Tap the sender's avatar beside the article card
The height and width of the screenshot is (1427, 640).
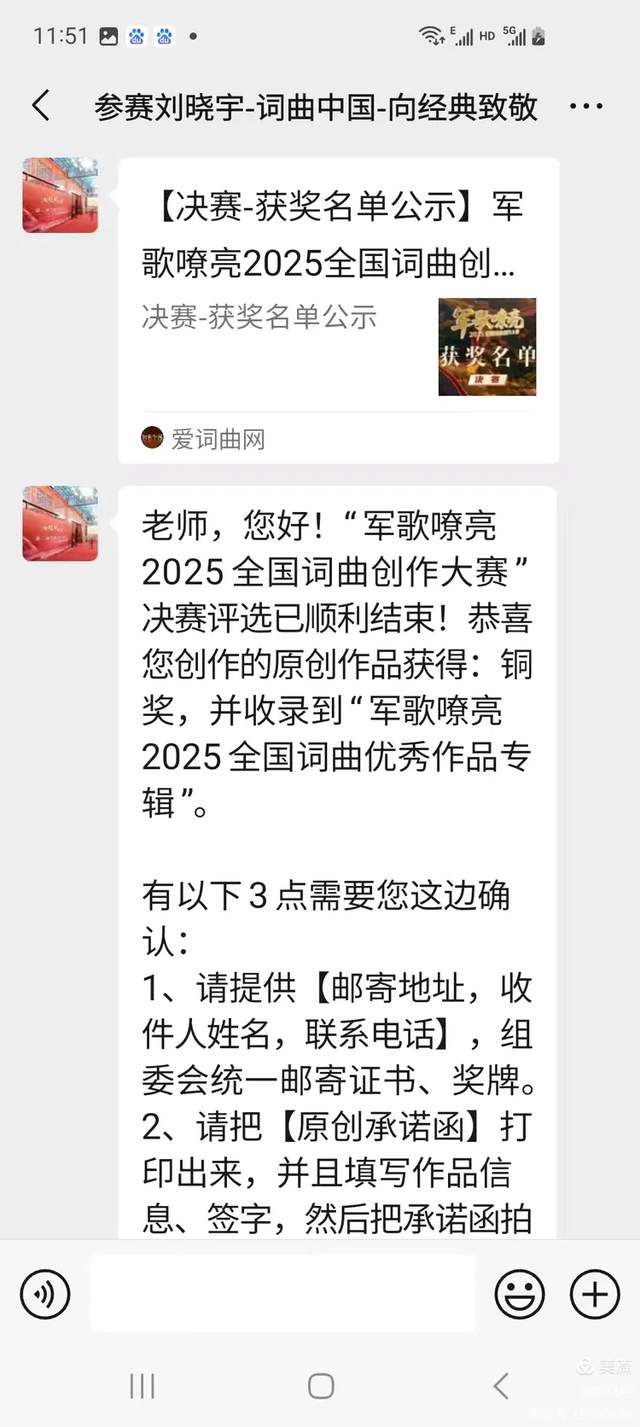point(60,195)
